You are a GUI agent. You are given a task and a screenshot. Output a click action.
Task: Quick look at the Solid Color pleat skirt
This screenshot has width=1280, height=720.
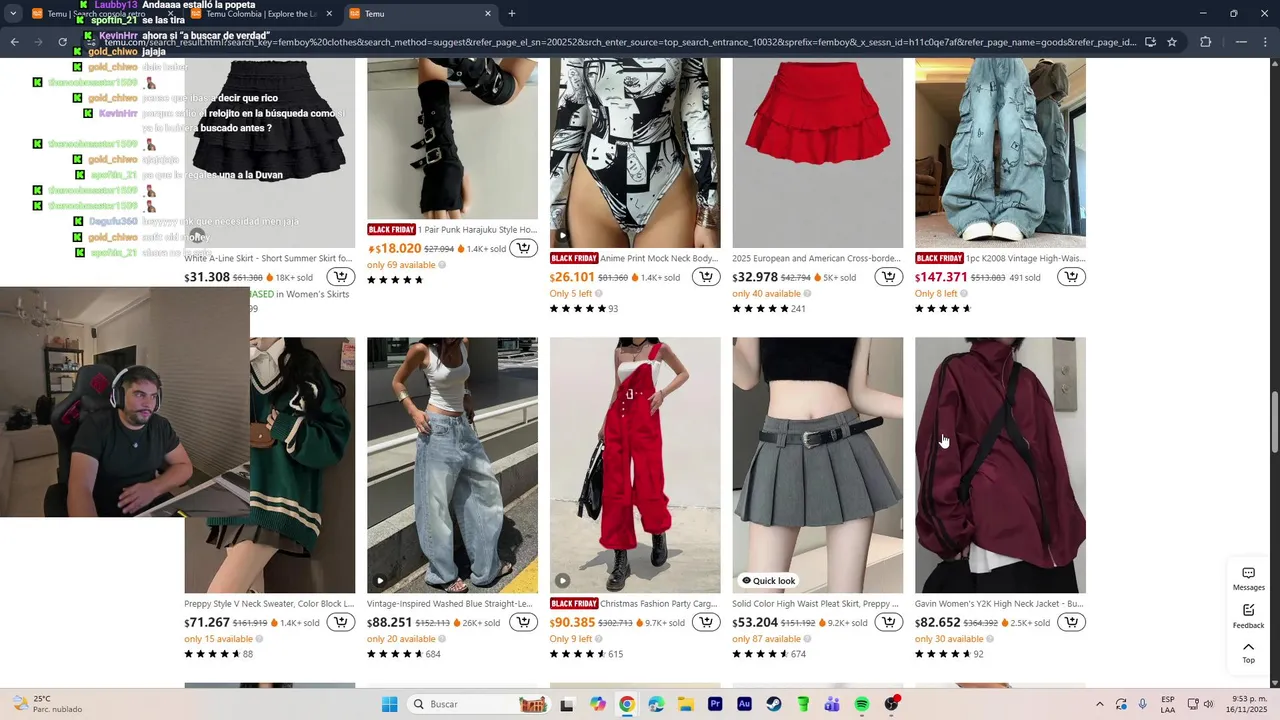769,581
